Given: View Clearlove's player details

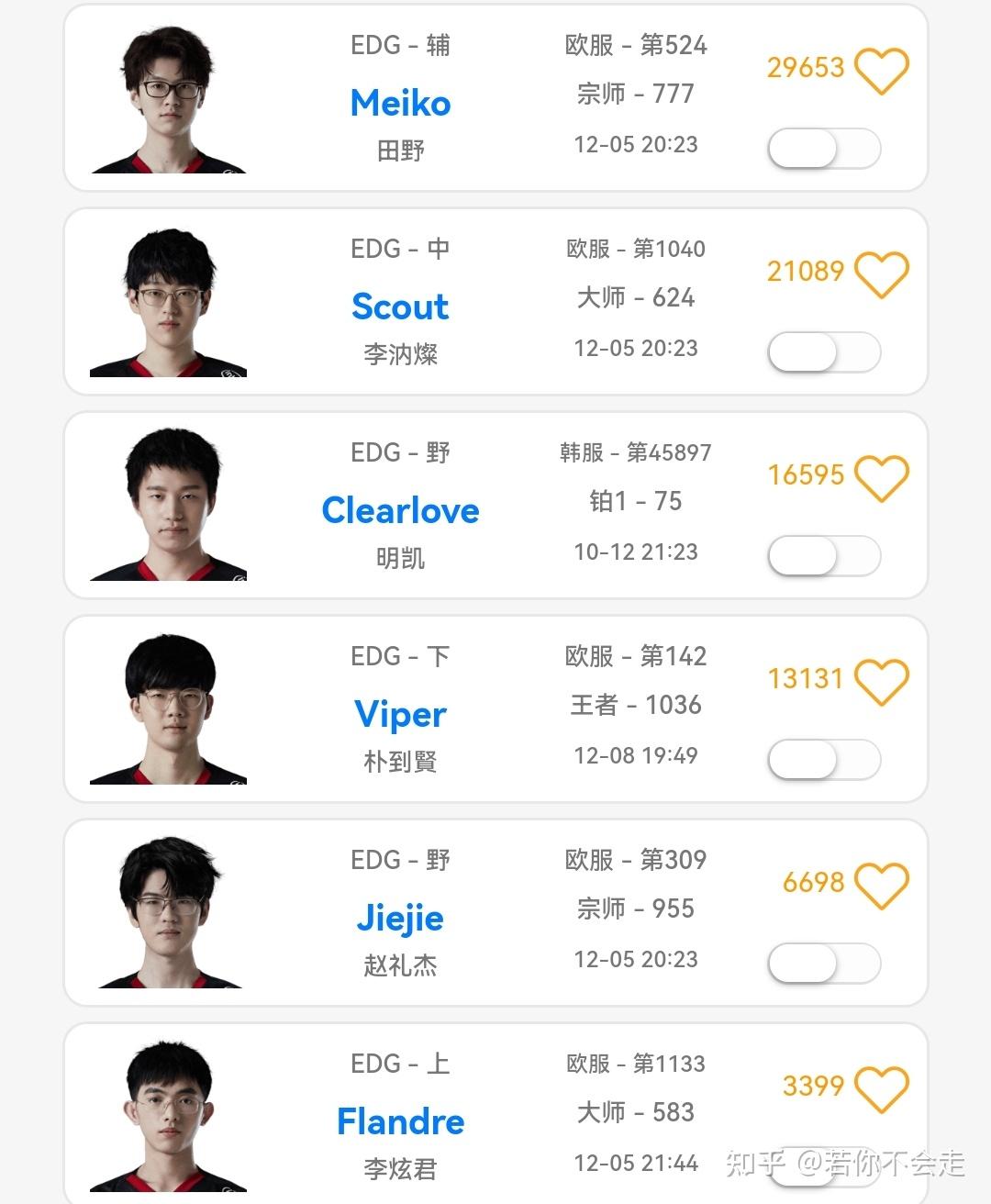Looking at the screenshot, I should tap(401, 510).
